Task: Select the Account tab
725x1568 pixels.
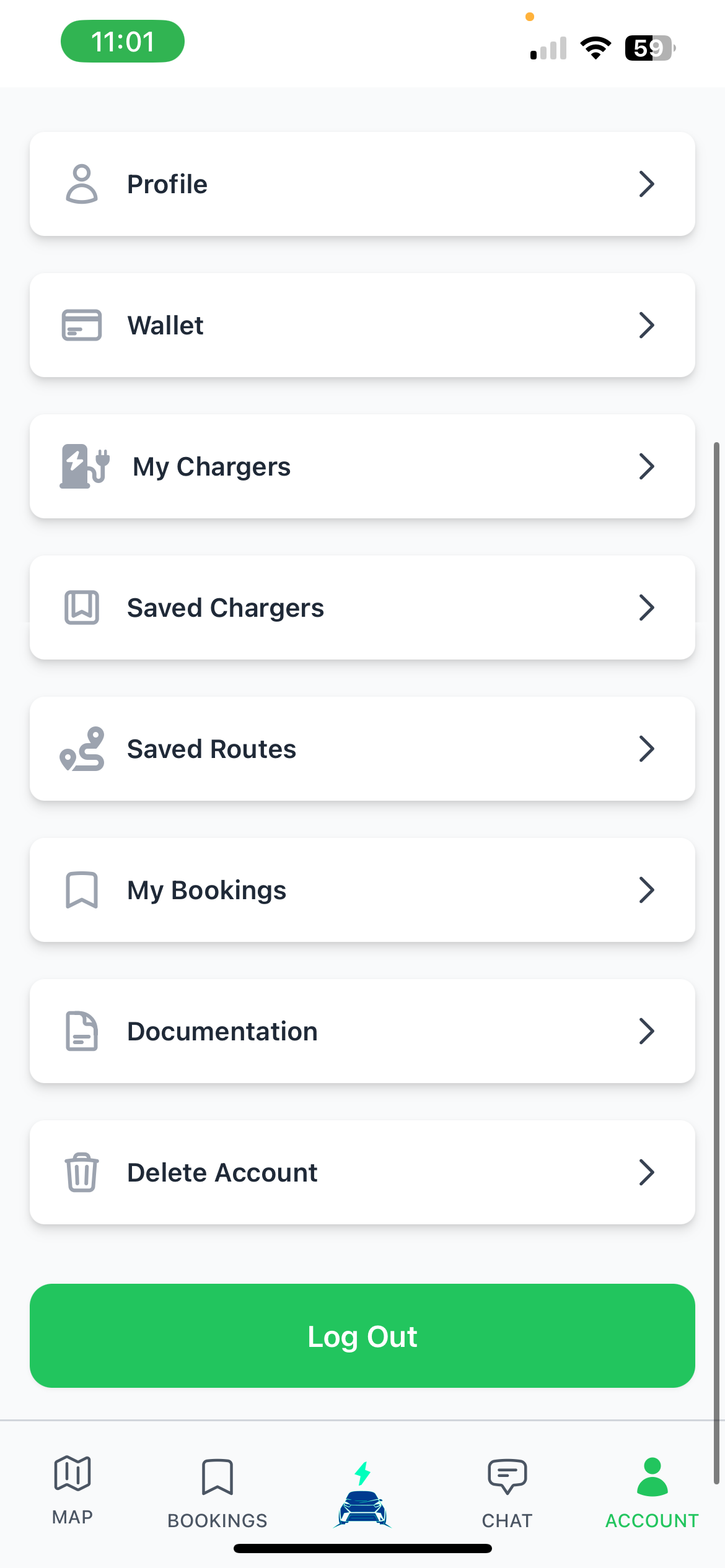Action: coord(652,1492)
